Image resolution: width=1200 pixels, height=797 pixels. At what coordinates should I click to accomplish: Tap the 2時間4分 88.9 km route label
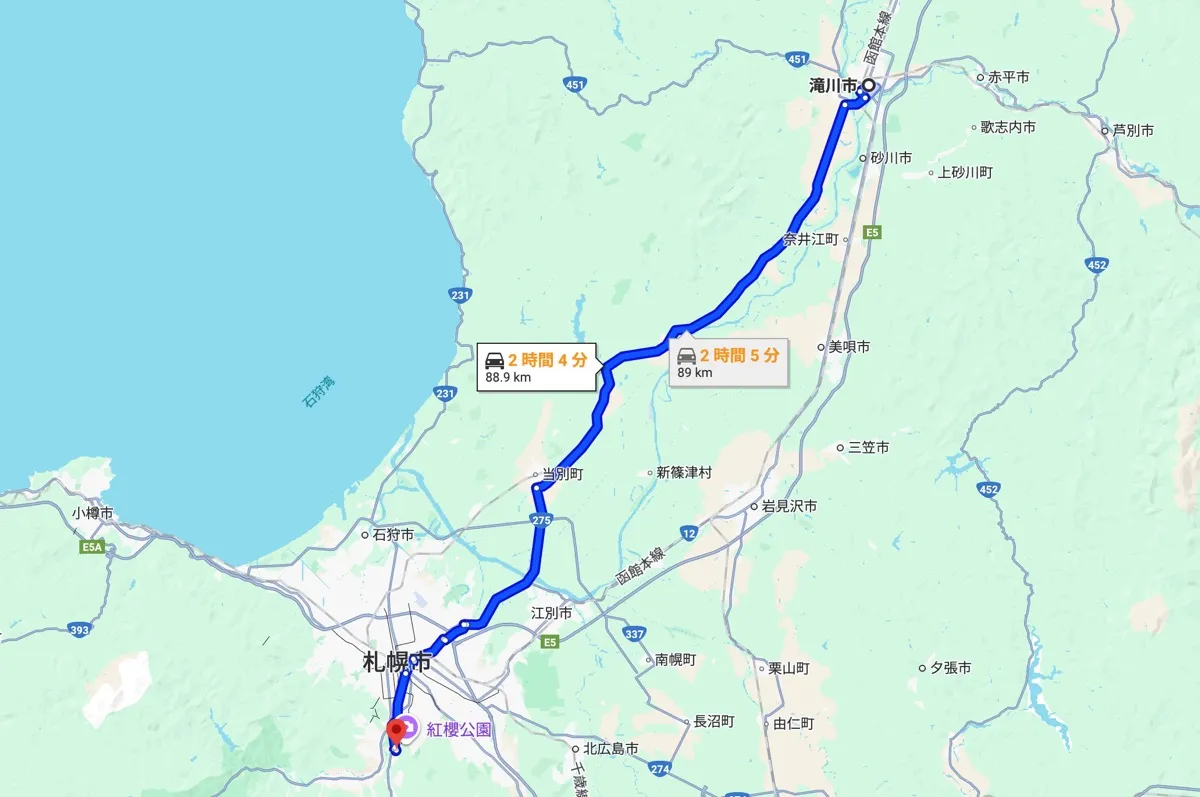tap(536, 367)
